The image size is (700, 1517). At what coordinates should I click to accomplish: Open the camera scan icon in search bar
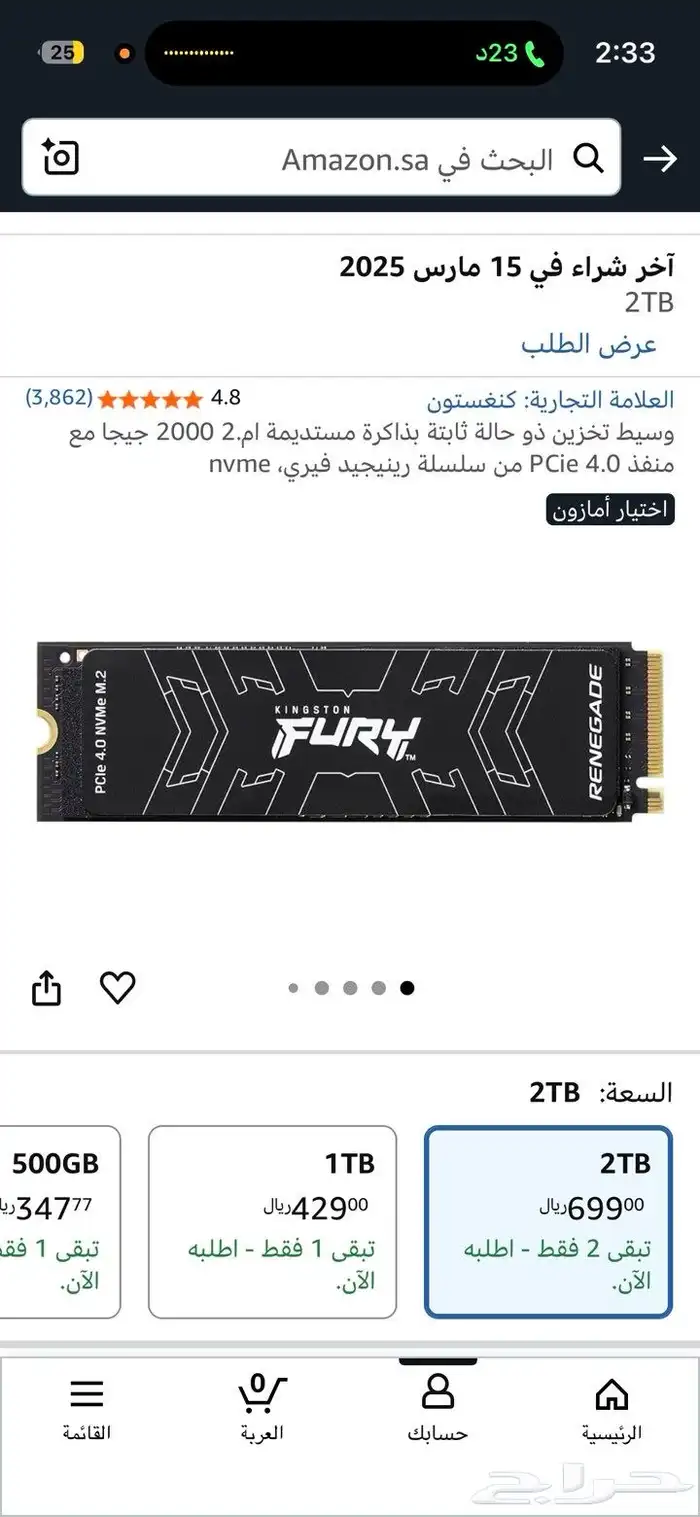coord(61,158)
